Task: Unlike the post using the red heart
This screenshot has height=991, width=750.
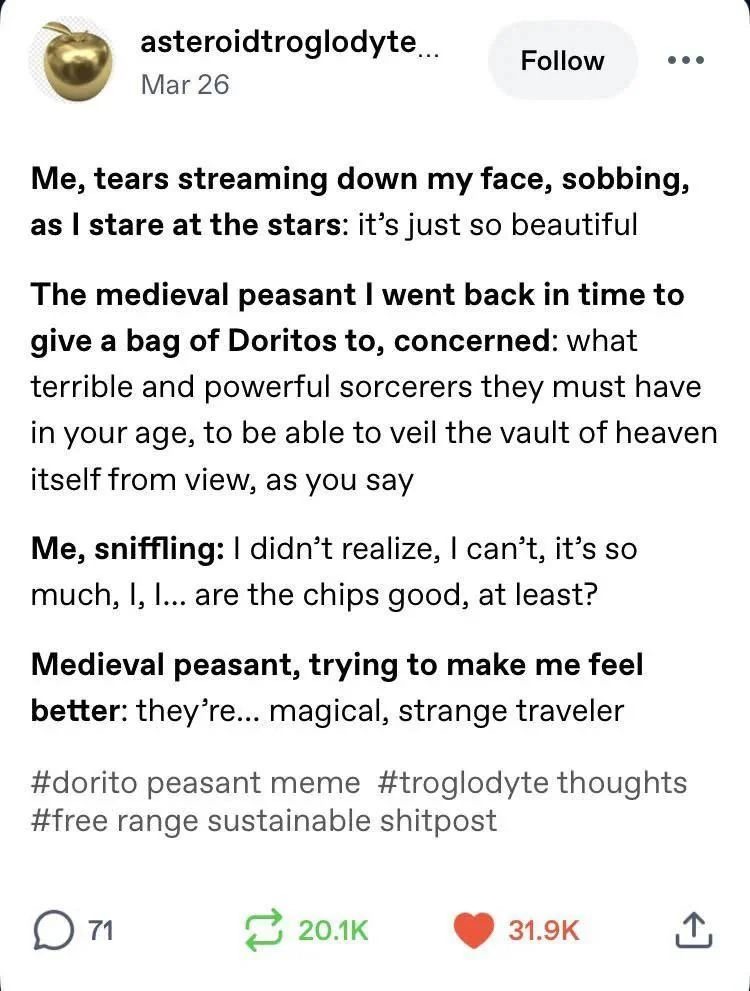Action: (475, 930)
